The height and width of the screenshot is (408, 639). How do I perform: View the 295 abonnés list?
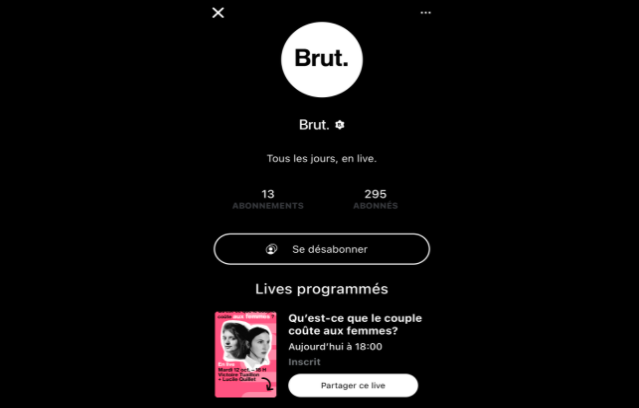[375, 199]
